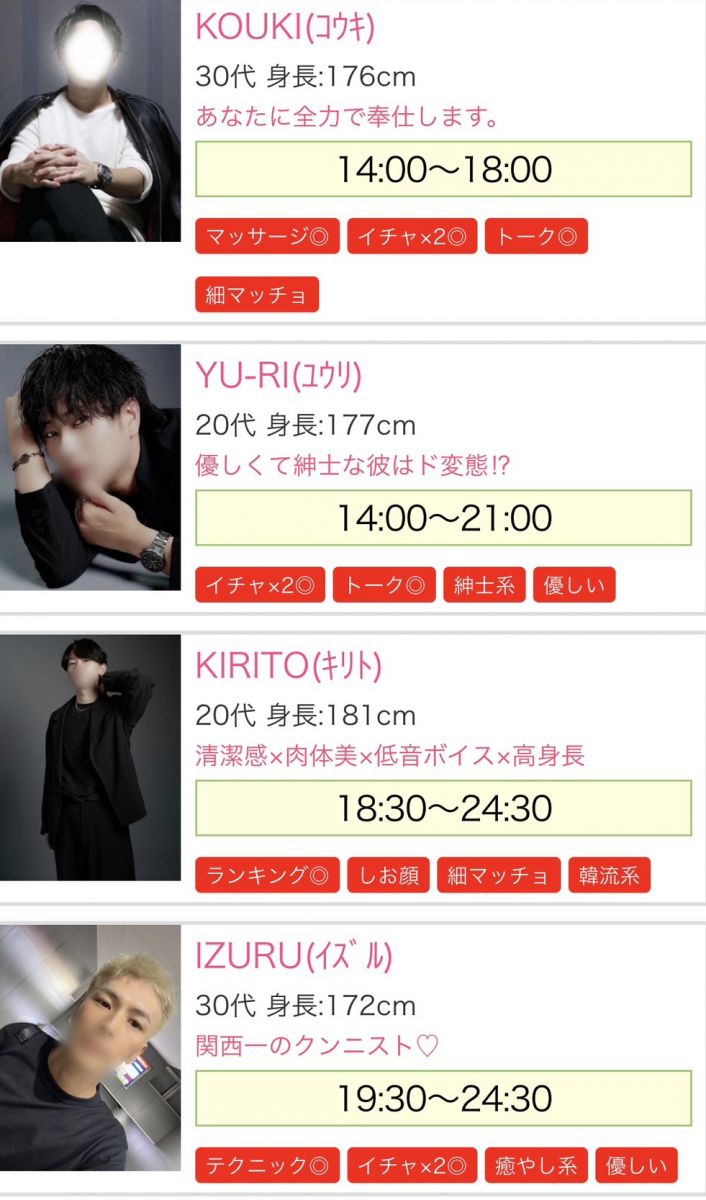
Task: Select the 紳士系 tag under YU-RI
Action: click(x=483, y=586)
